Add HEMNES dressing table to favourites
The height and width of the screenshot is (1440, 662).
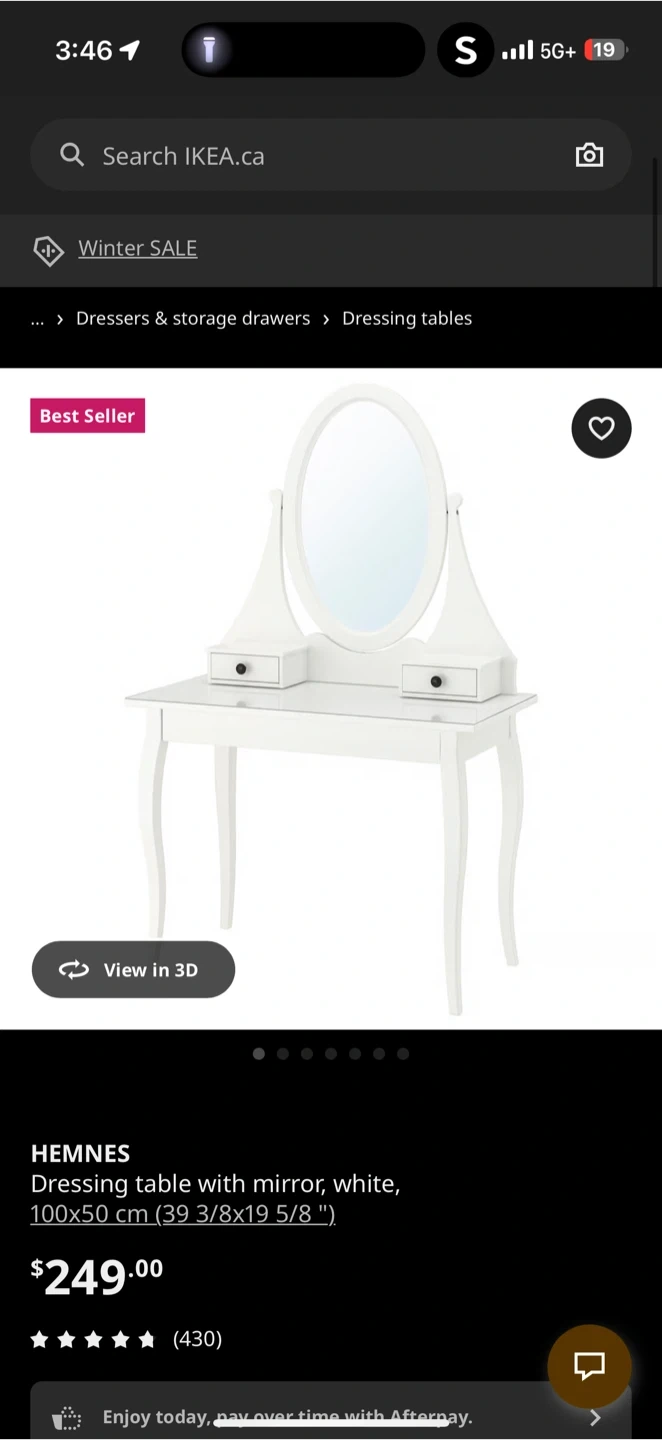click(601, 428)
